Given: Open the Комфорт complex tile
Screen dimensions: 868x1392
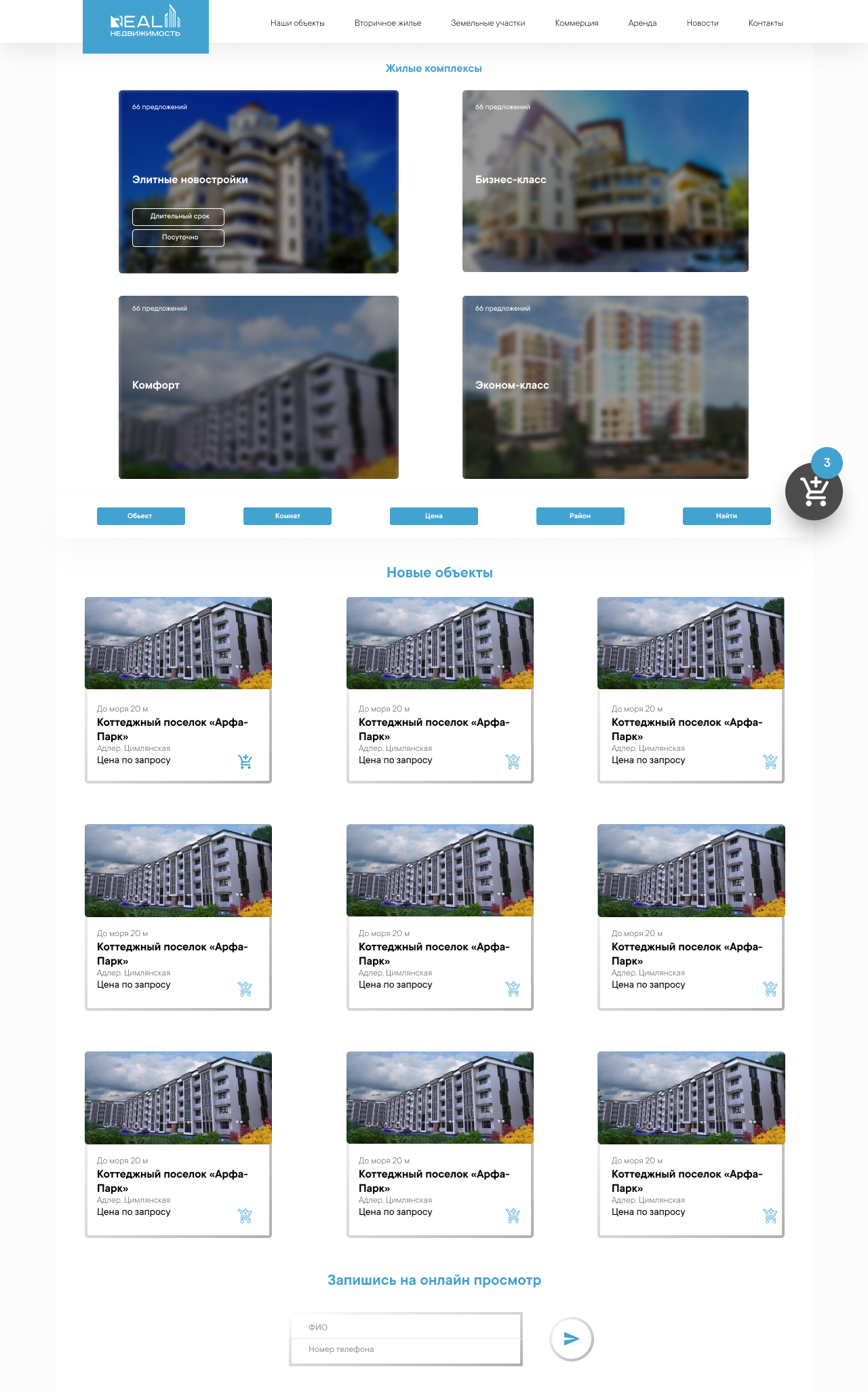Looking at the screenshot, I should pos(258,387).
